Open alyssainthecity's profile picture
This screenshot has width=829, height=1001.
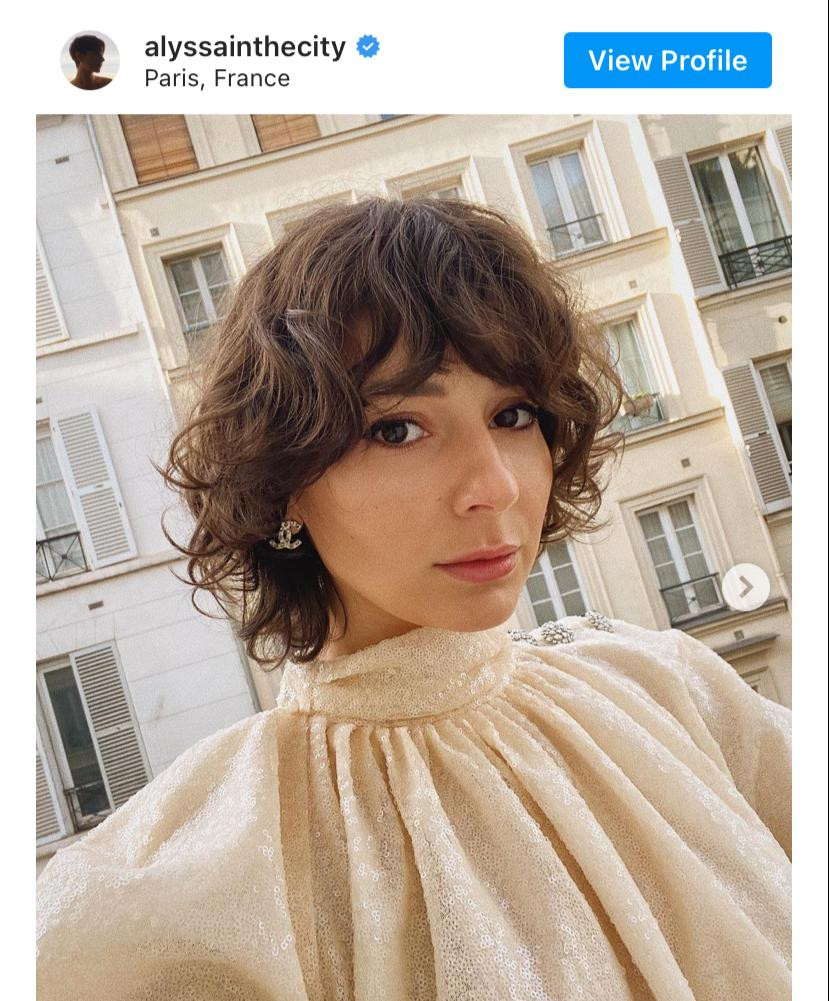click(x=90, y=60)
